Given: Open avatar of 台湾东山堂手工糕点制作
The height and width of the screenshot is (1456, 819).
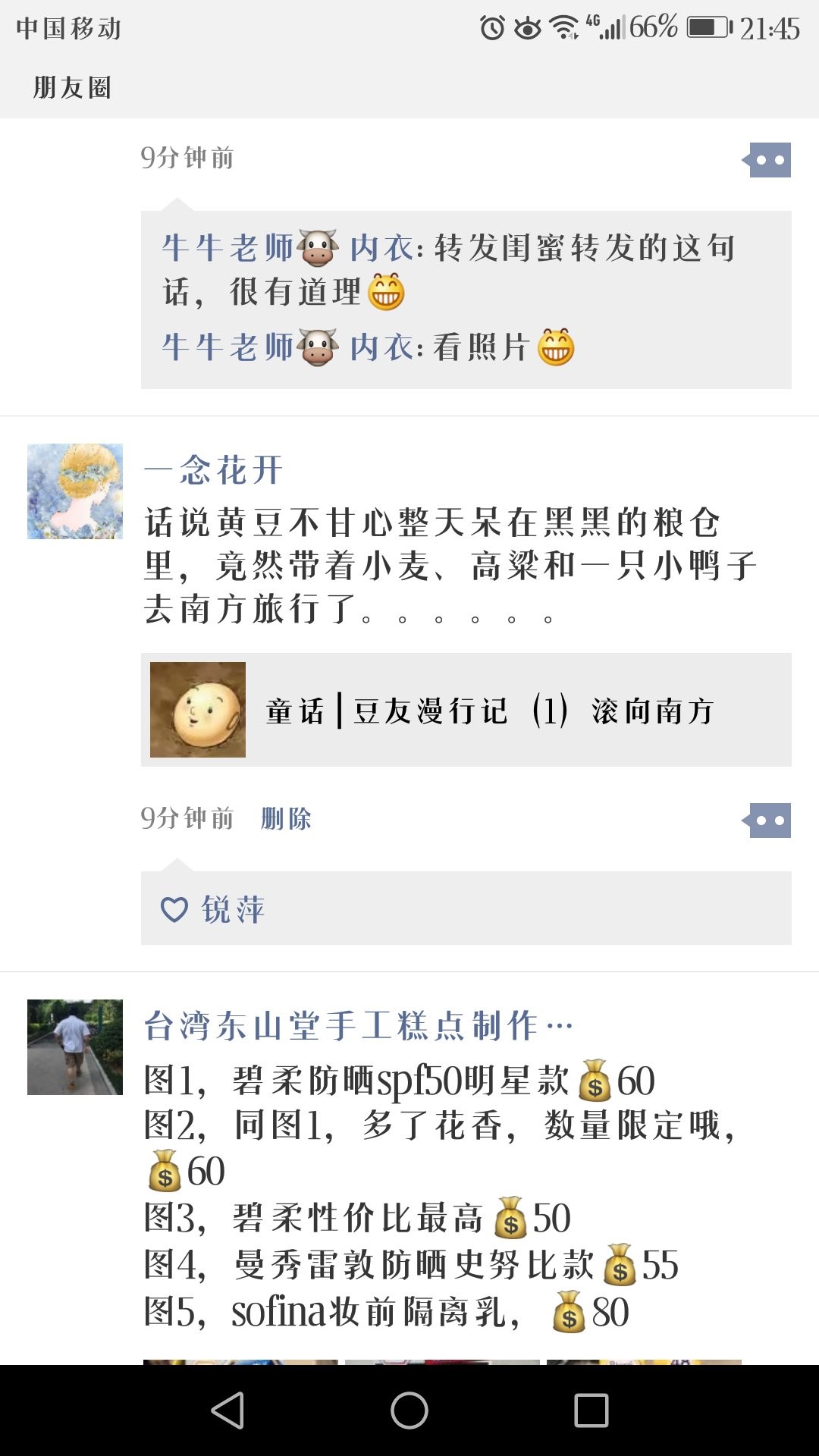Looking at the screenshot, I should [75, 1047].
